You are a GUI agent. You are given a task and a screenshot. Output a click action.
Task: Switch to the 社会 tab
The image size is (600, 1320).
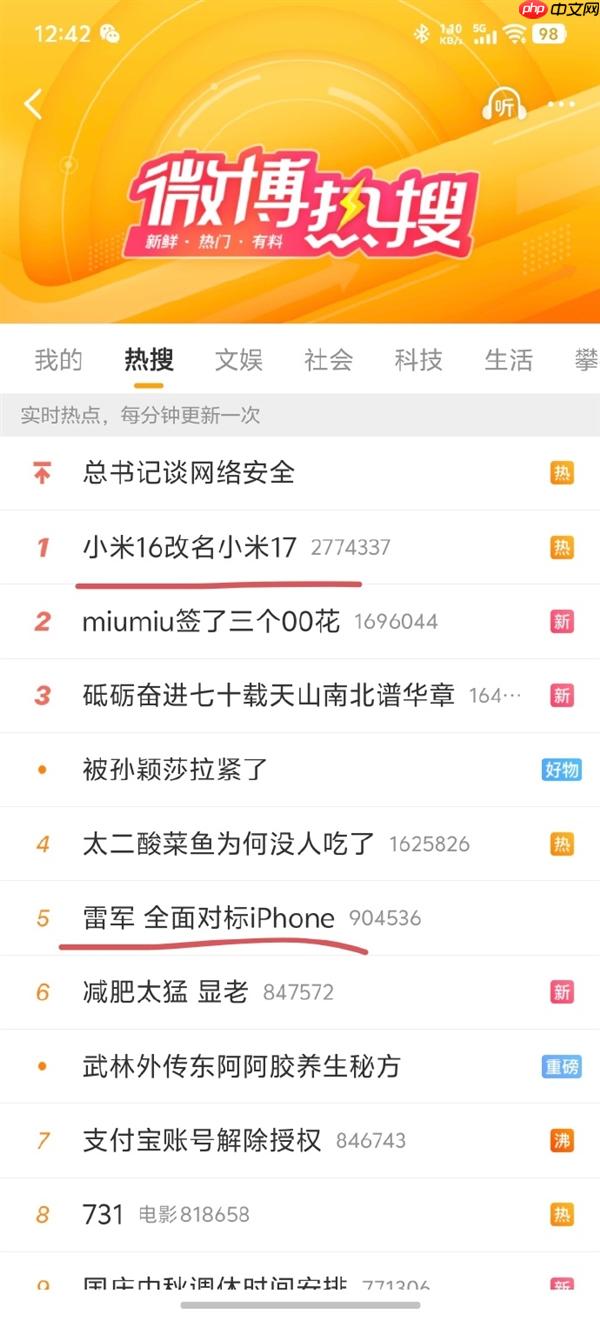click(x=328, y=360)
